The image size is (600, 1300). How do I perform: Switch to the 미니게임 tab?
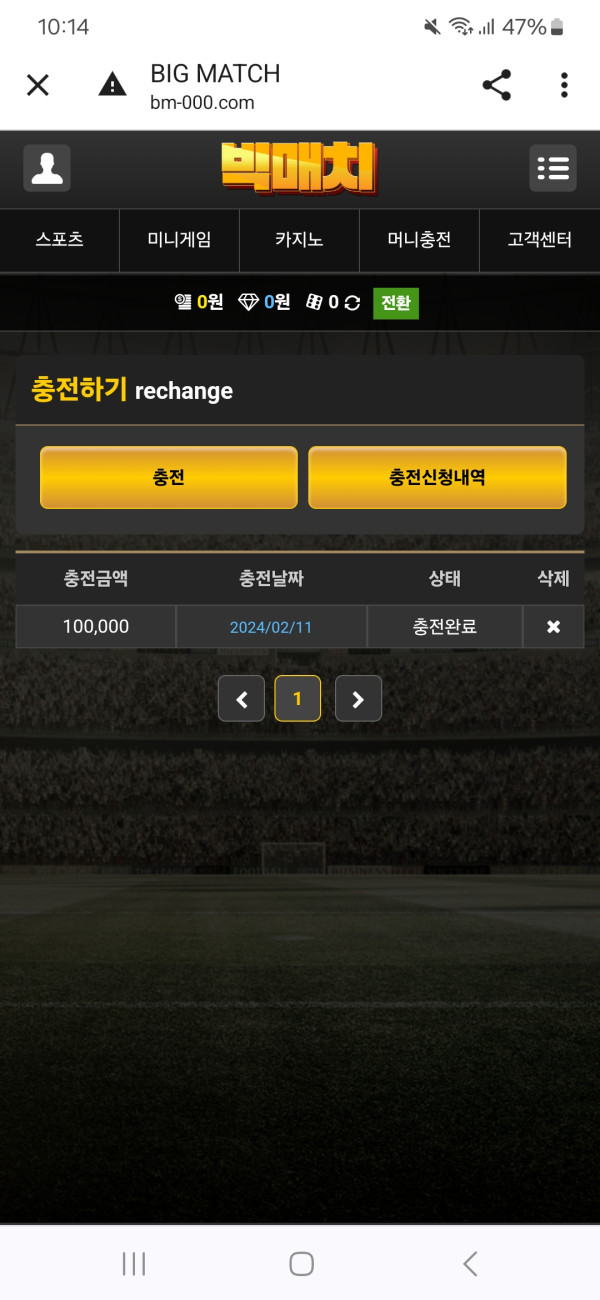179,240
